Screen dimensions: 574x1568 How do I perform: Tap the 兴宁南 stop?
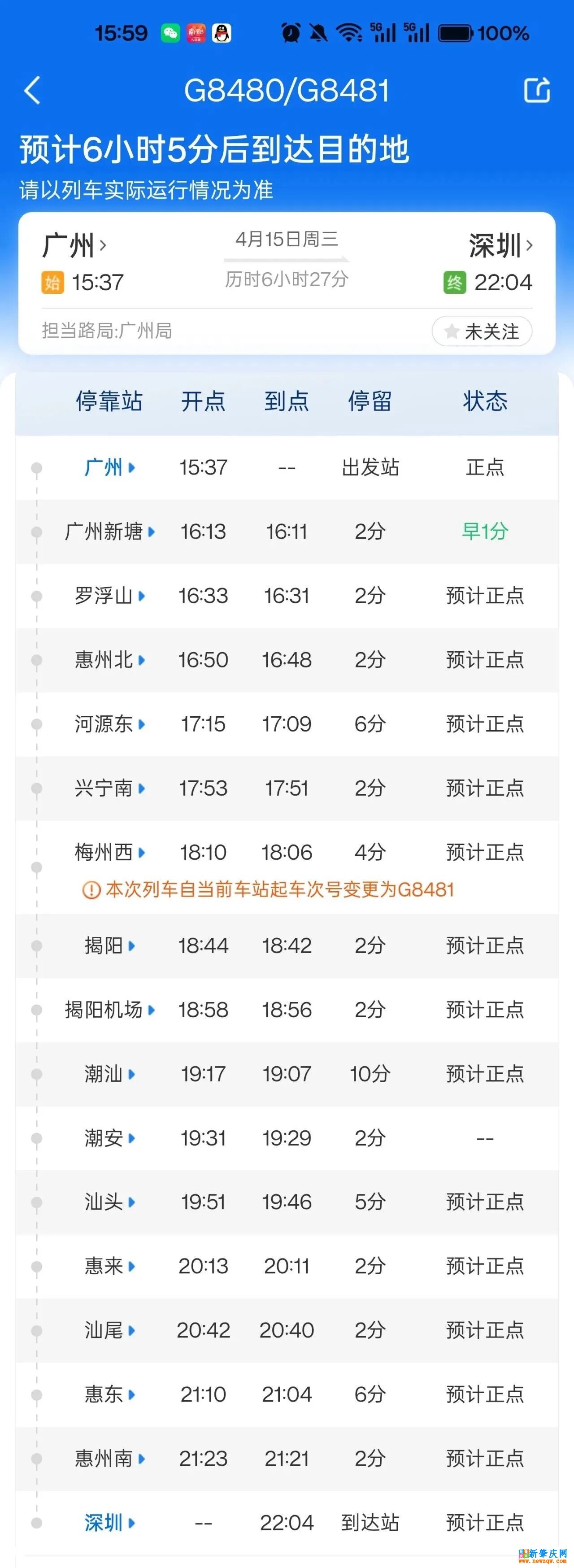point(109,788)
